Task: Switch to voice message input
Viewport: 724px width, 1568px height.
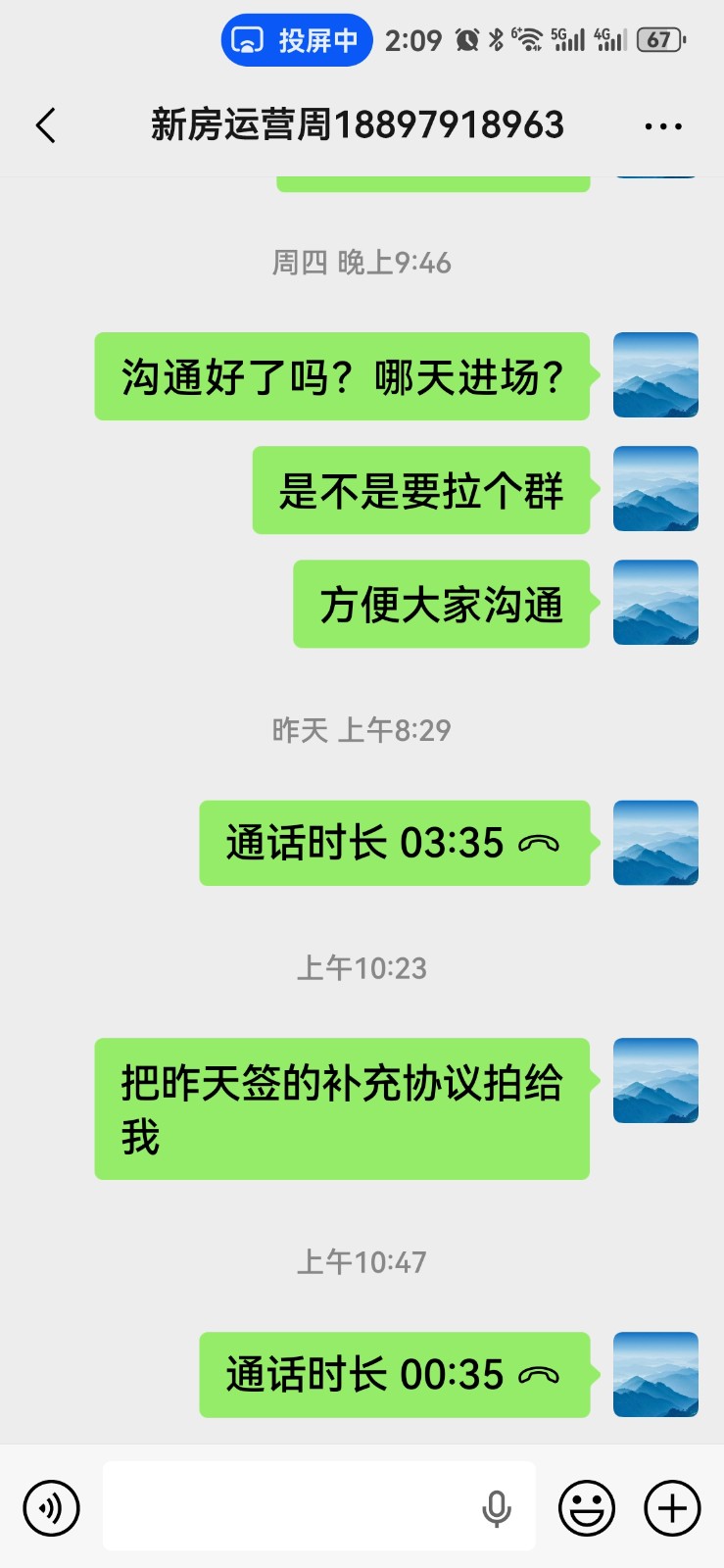Action: (x=51, y=1507)
